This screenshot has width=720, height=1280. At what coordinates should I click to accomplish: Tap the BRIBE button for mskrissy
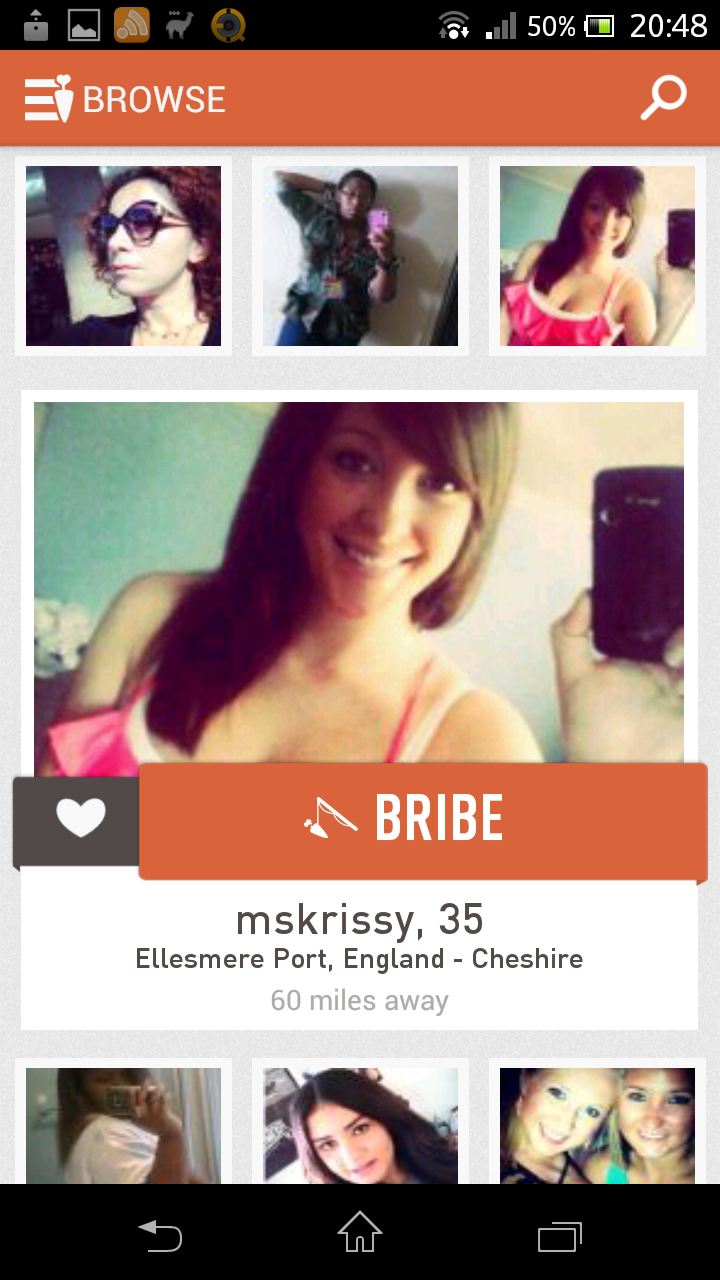[x=423, y=821]
